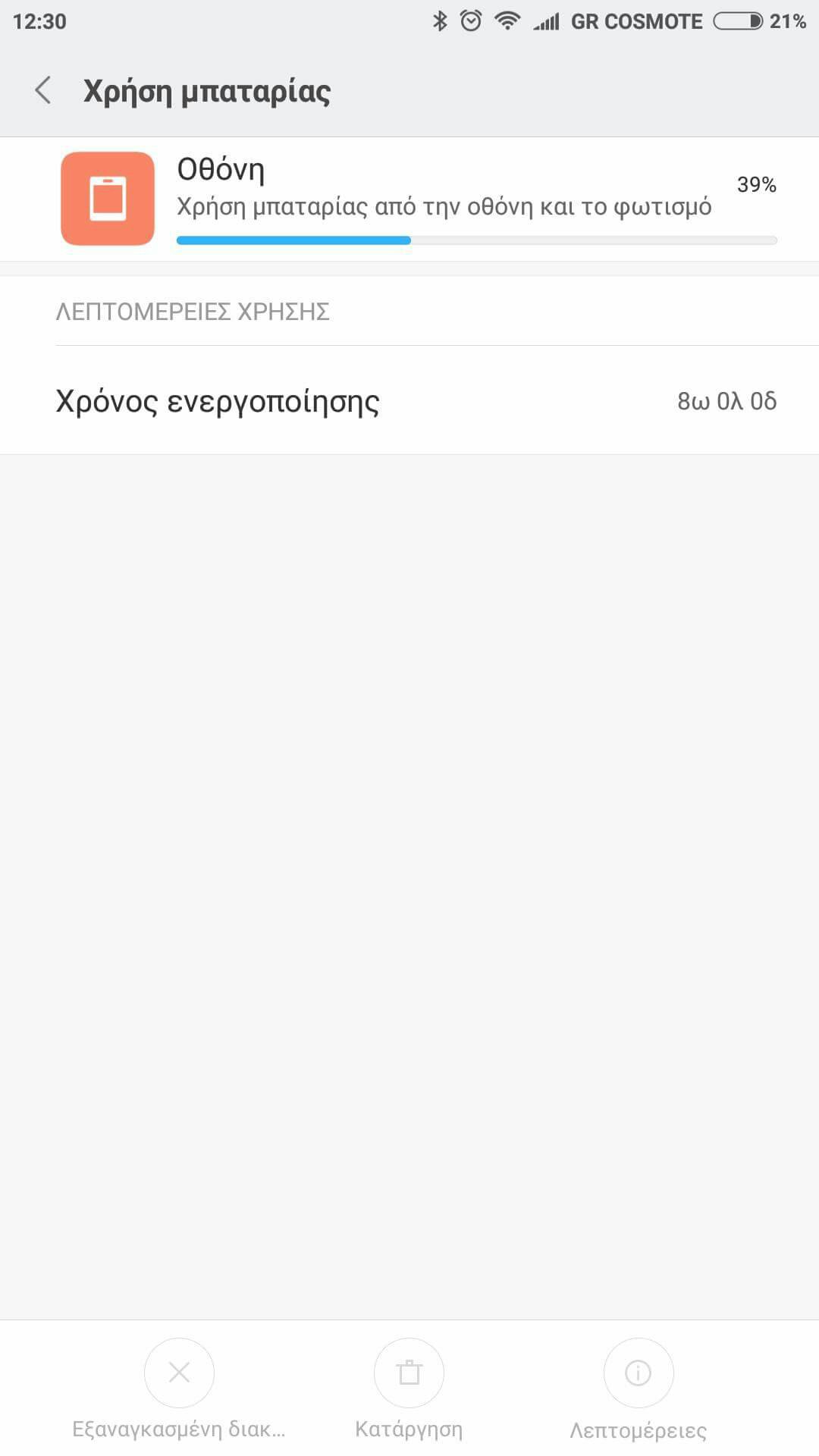
Task: Open Λεπτομέρειες (details) info button
Action: pyautogui.click(x=638, y=1373)
